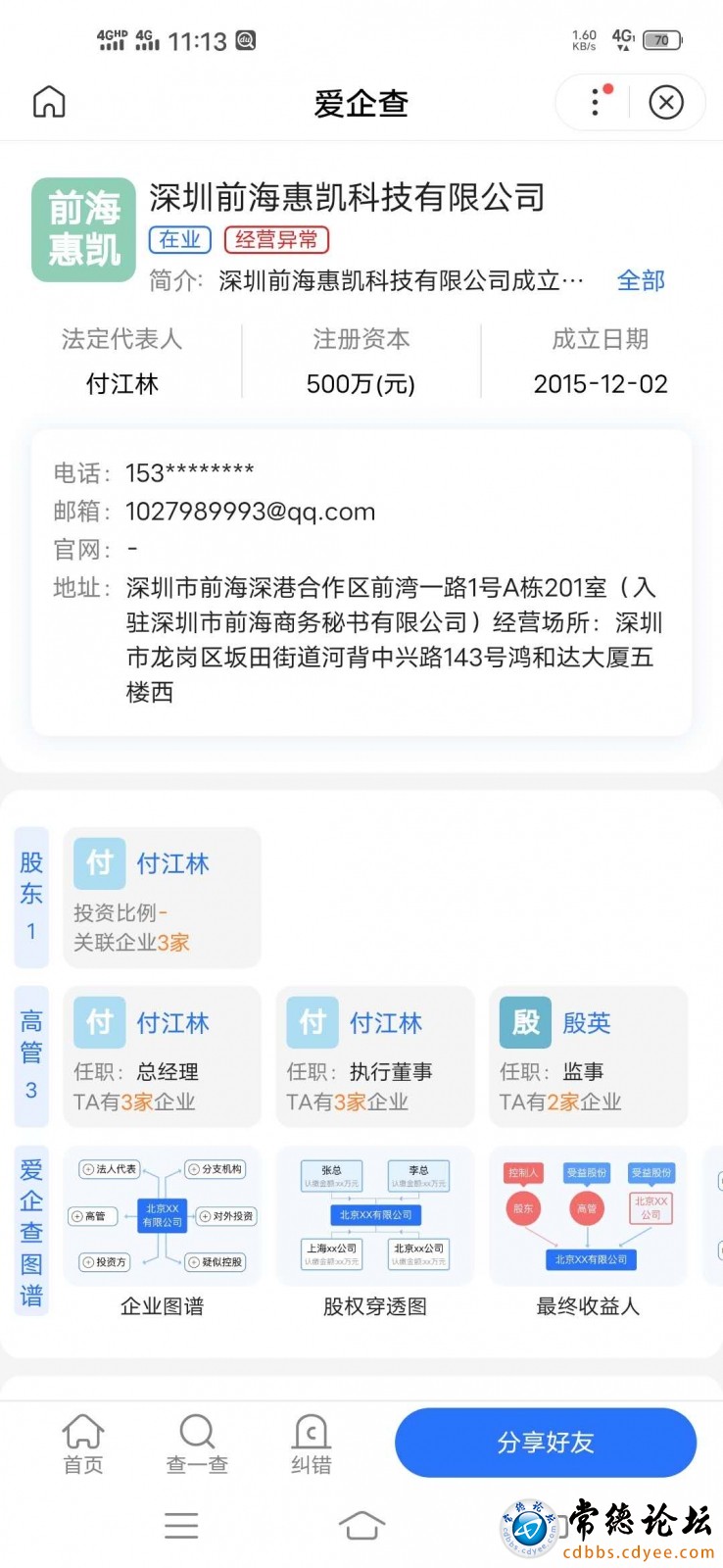Open legal representative 付江林
The width and height of the screenshot is (723, 1568).
click(122, 384)
